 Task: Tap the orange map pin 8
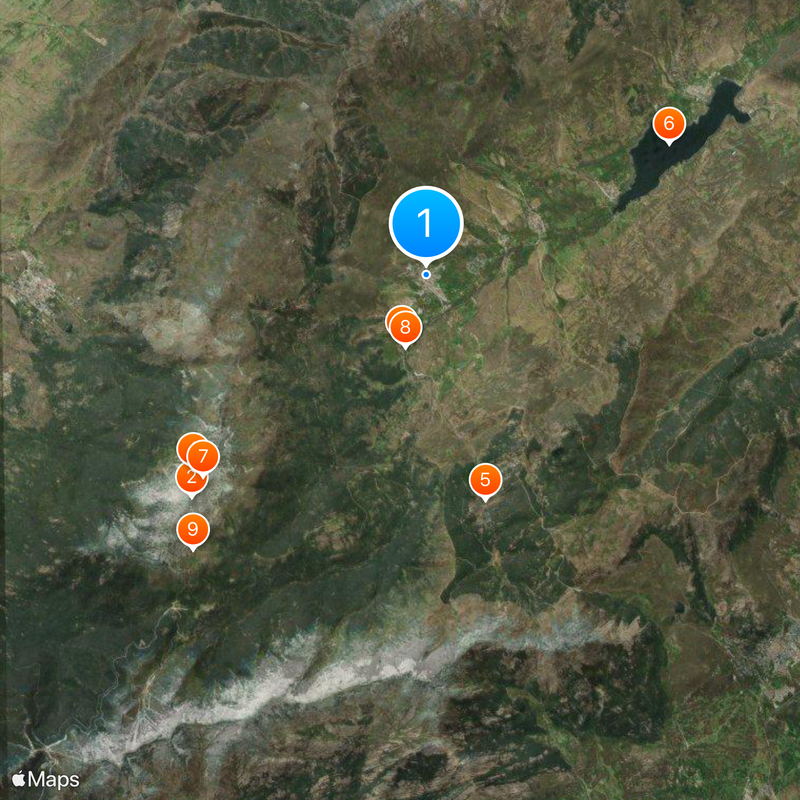(406, 326)
